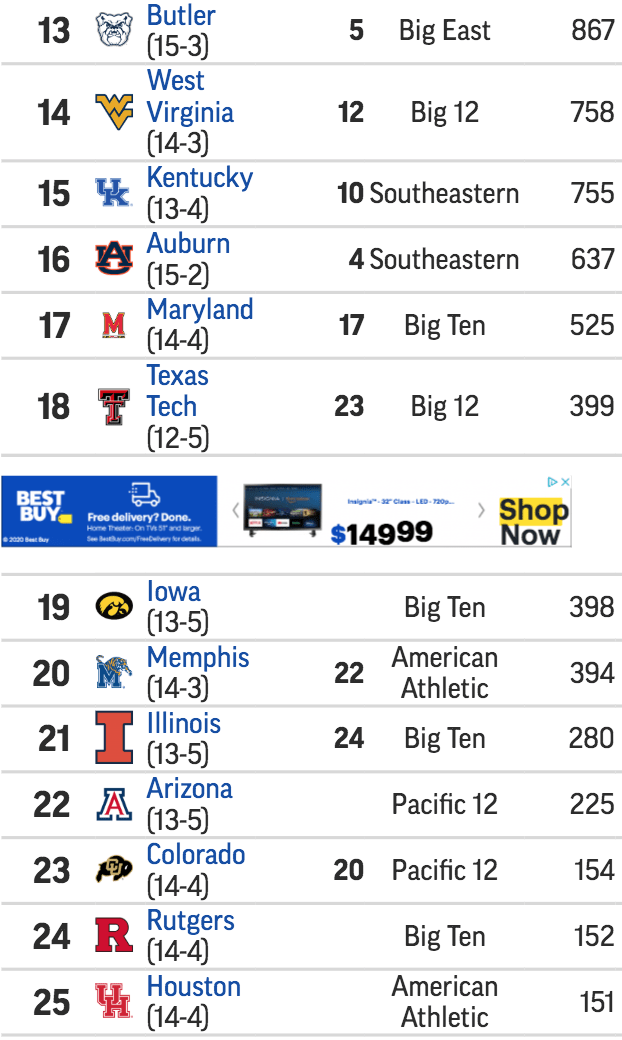622x1040 pixels.
Task: Open the AdChoices info icon
Action: [x=552, y=482]
